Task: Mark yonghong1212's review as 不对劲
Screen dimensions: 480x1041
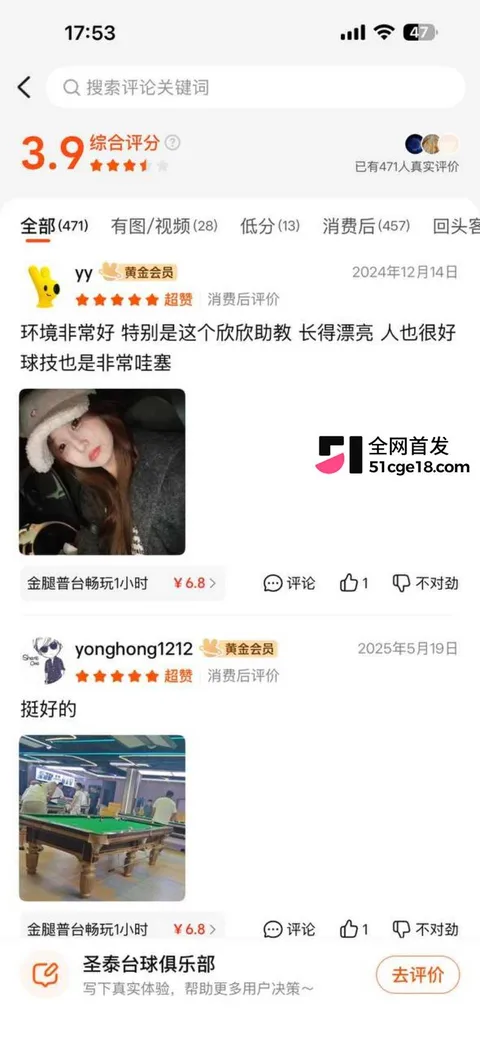Action: [425, 929]
